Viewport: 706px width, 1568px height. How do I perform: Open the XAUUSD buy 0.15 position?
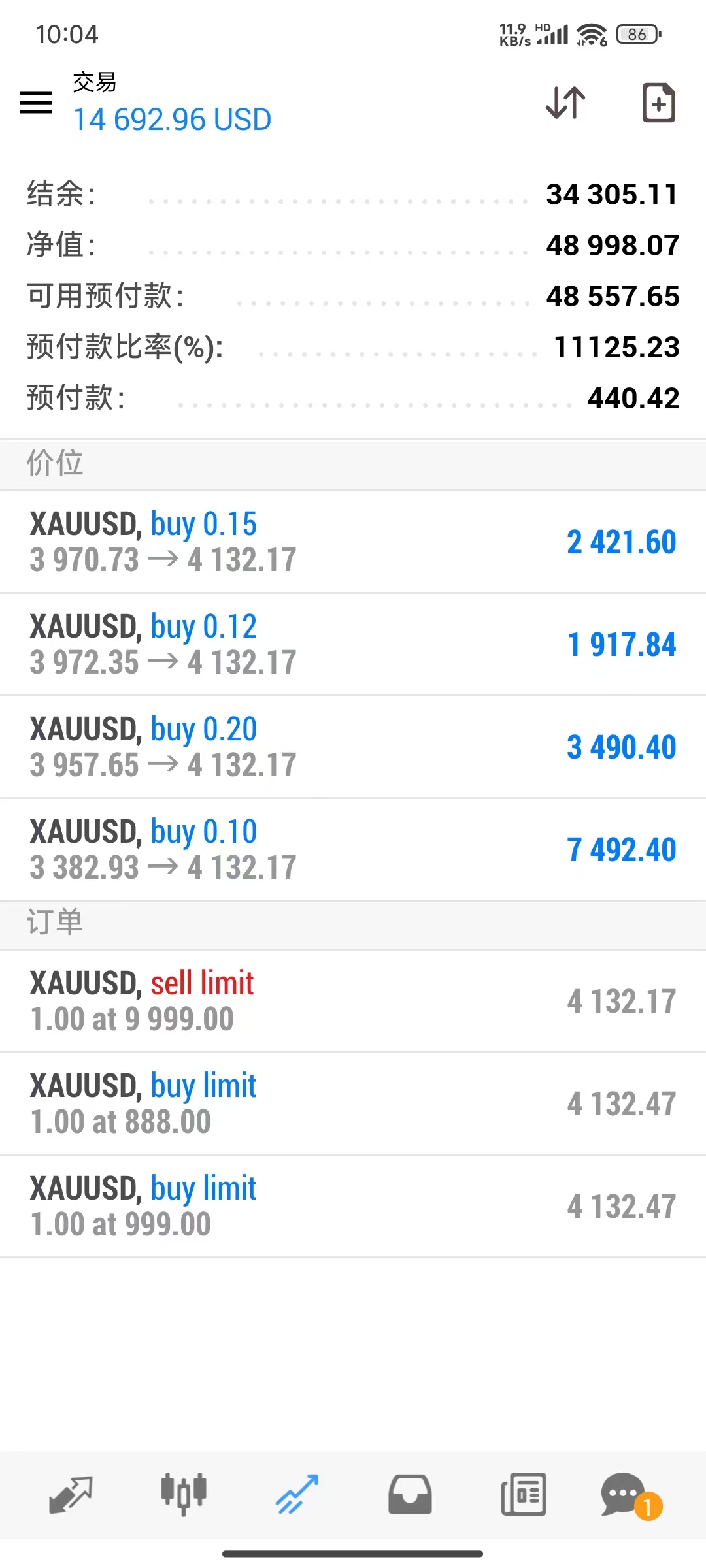(x=353, y=542)
